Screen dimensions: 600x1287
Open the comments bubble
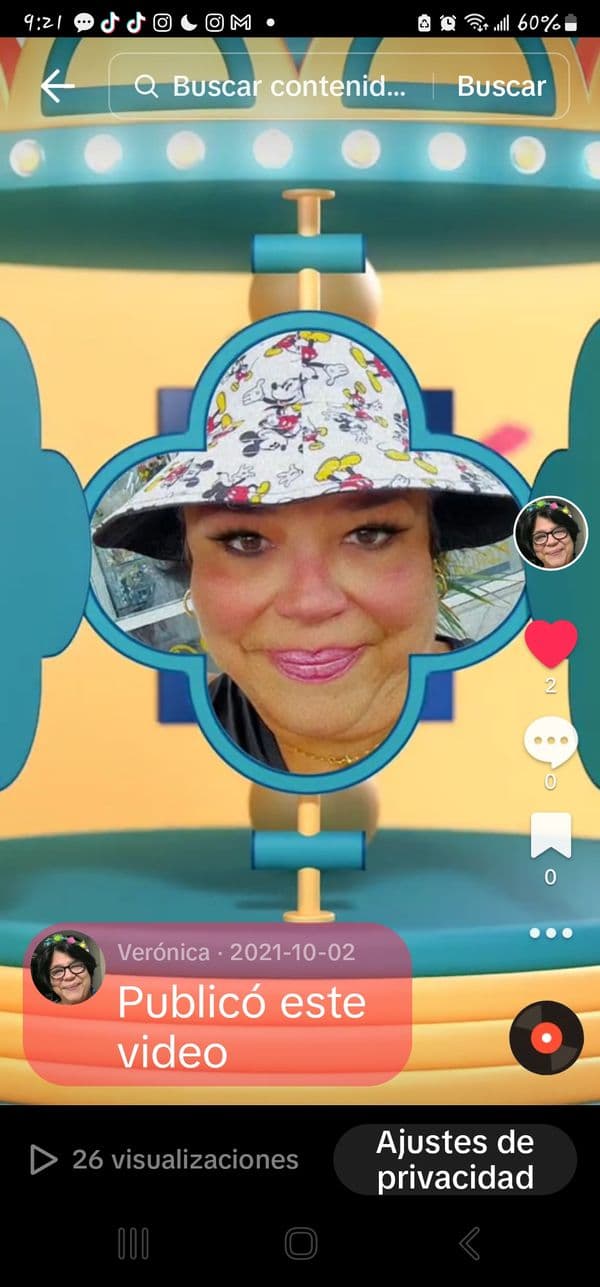[x=551, y=743]
